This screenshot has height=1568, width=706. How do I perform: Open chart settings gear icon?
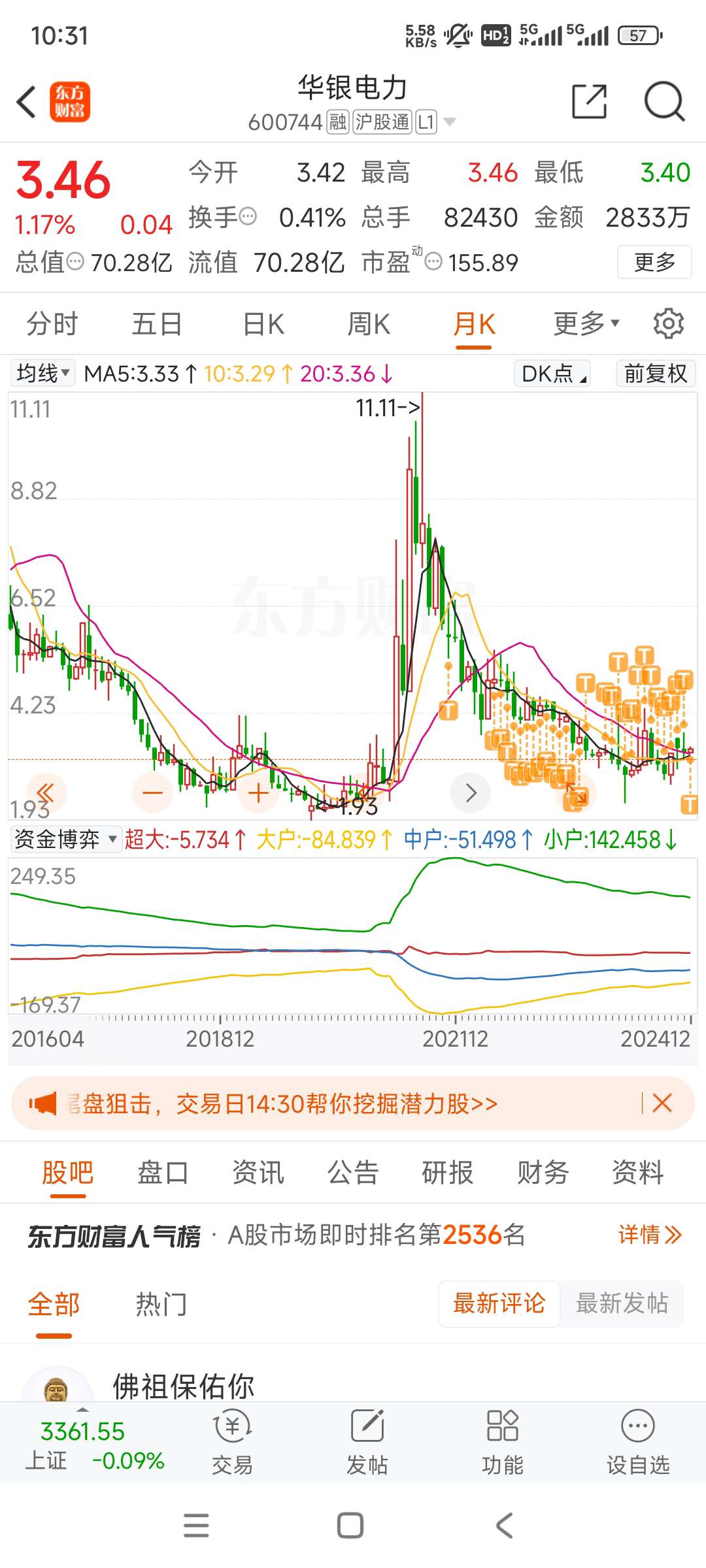(x=668, y=324)
